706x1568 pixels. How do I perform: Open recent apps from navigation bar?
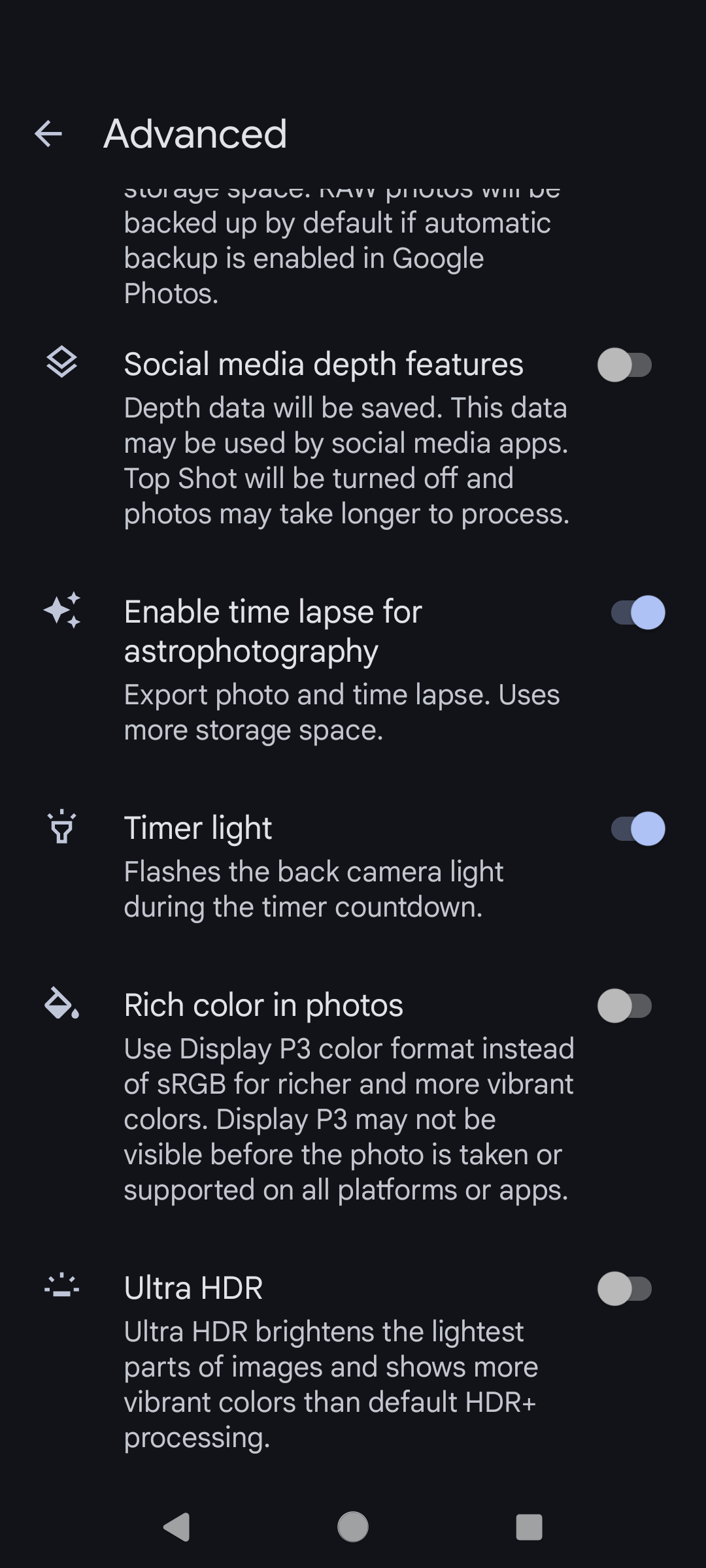click(x=529, y=1527)
